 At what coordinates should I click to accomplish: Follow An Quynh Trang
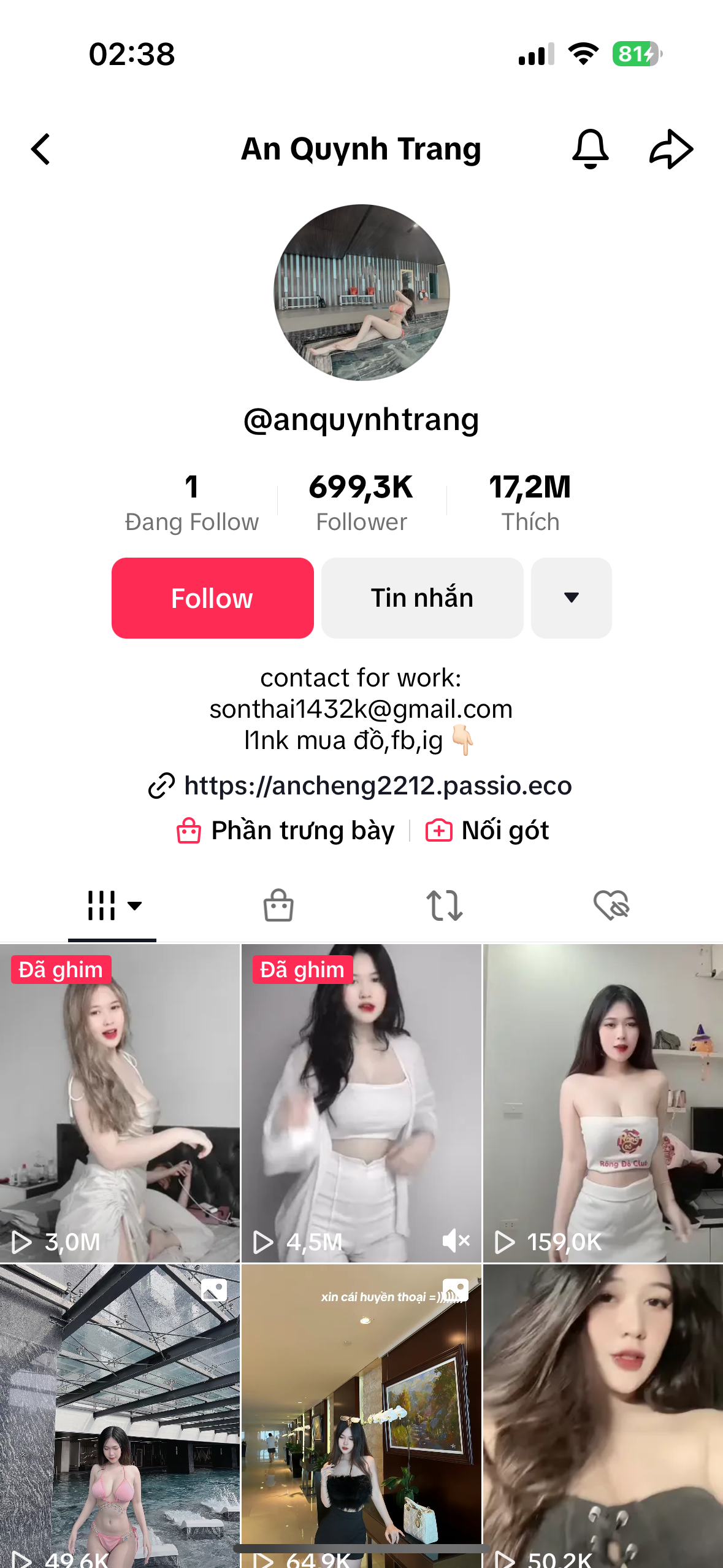212,598
